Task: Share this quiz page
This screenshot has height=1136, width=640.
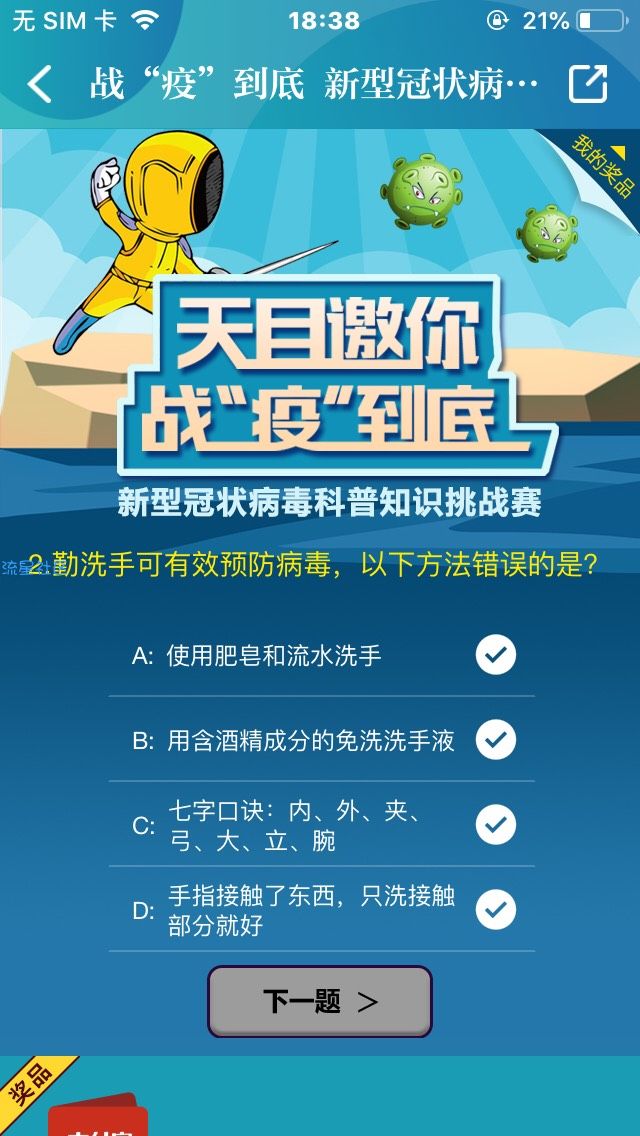Action: pyautogui.click(x=588, y=84)
